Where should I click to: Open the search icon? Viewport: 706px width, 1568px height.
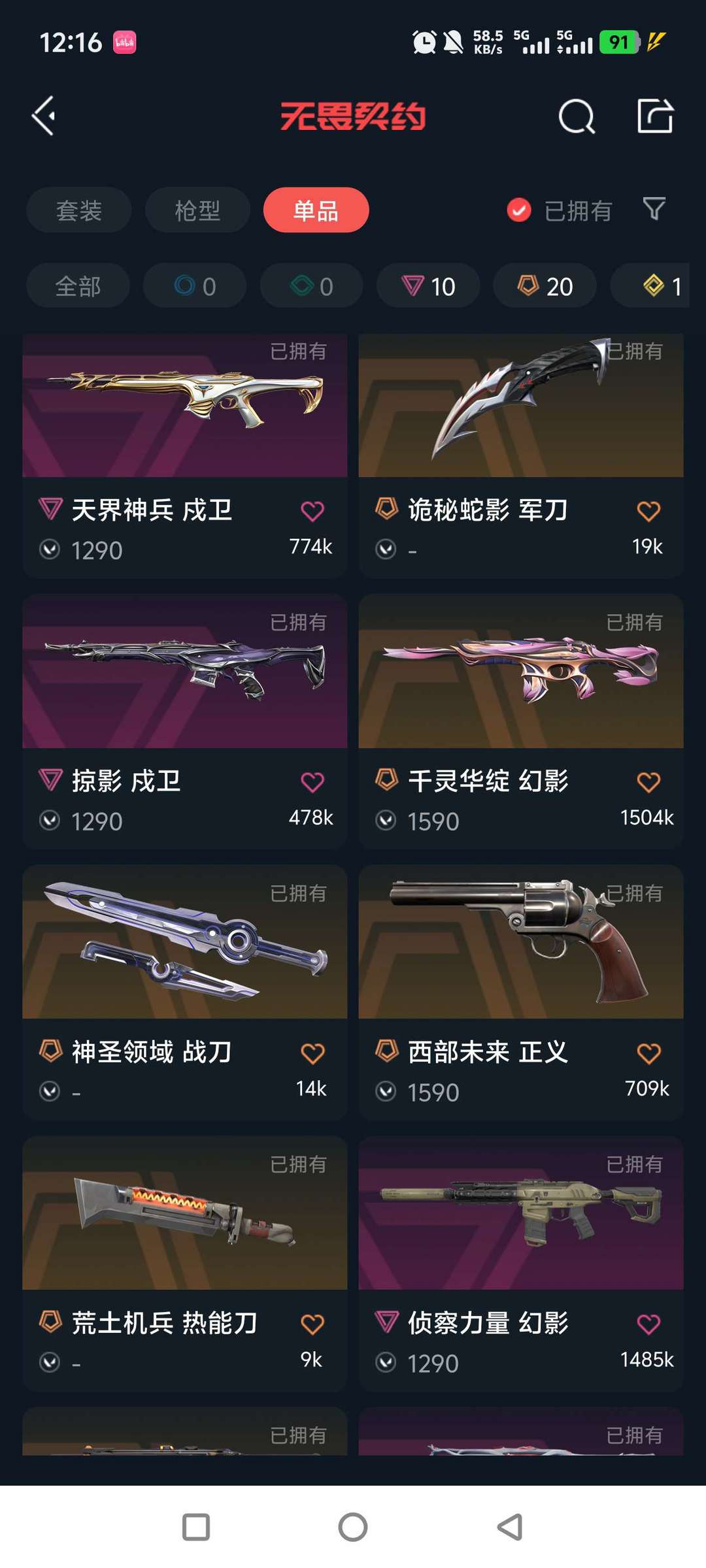577,117
